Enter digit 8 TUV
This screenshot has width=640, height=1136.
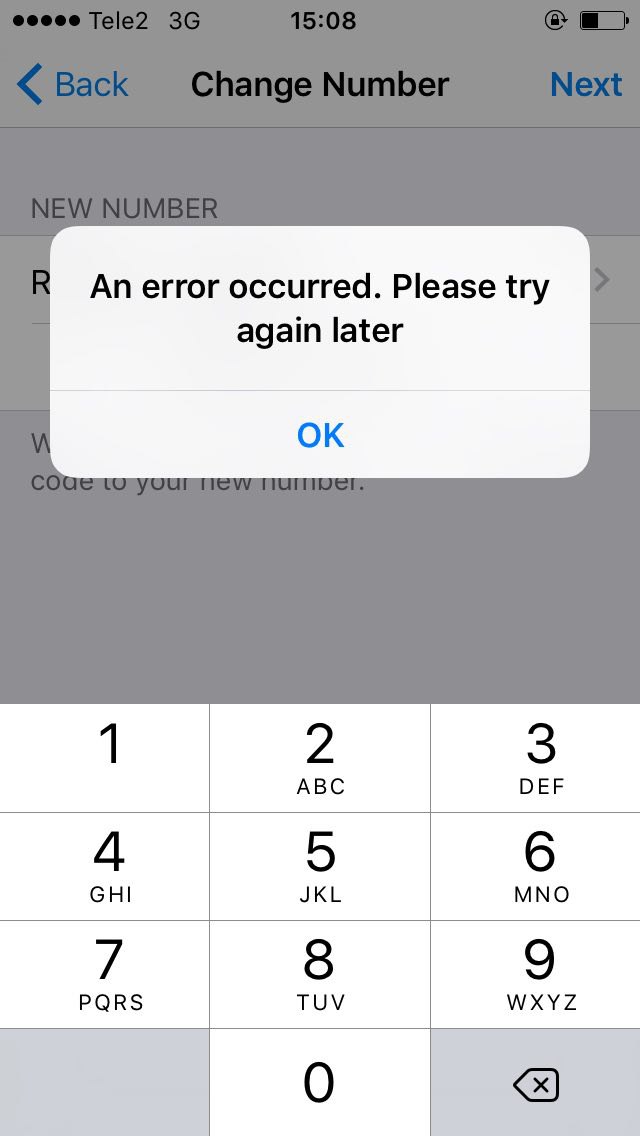(320, 973)
